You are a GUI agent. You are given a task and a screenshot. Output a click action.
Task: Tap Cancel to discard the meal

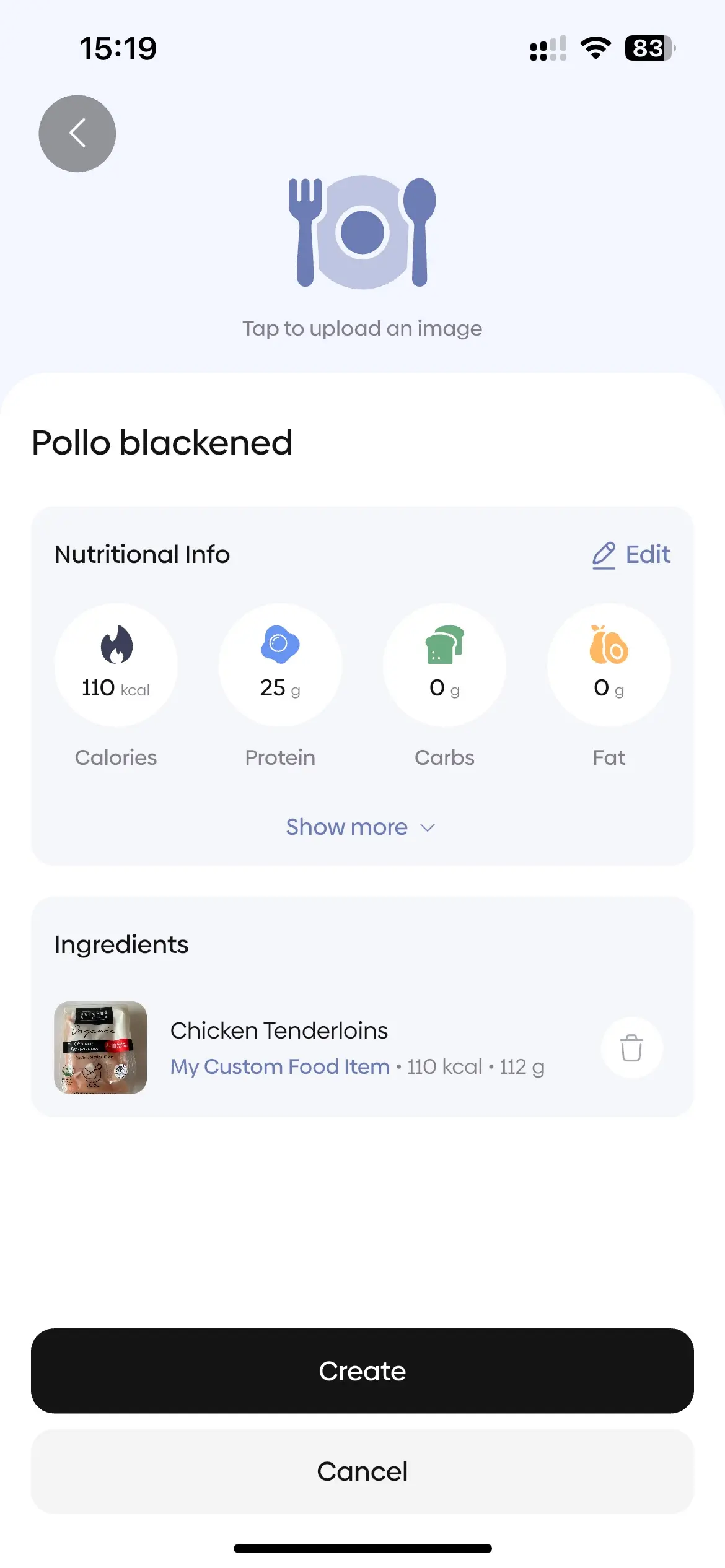pyautogui.click(x=362, y=1471)
